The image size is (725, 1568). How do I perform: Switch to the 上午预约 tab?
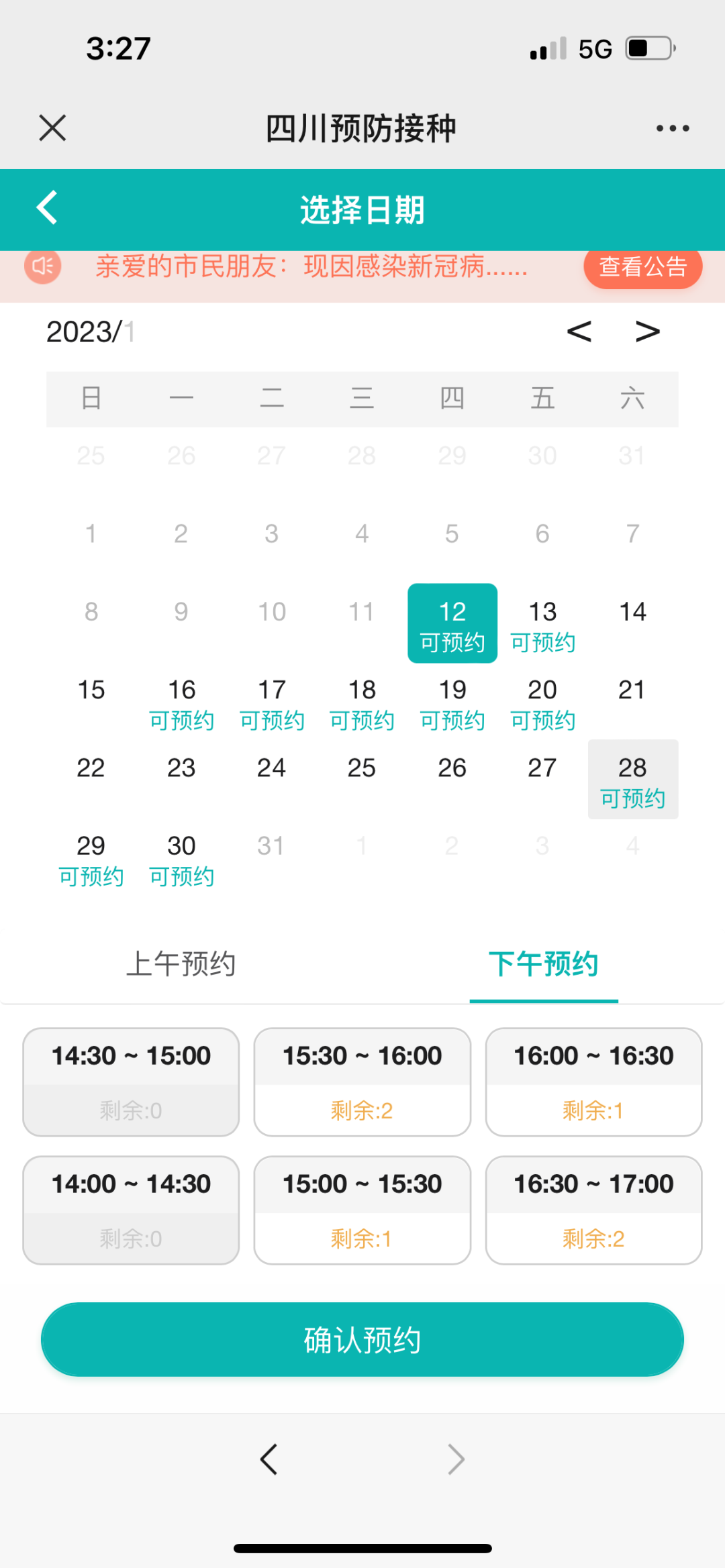coord(181,964)
